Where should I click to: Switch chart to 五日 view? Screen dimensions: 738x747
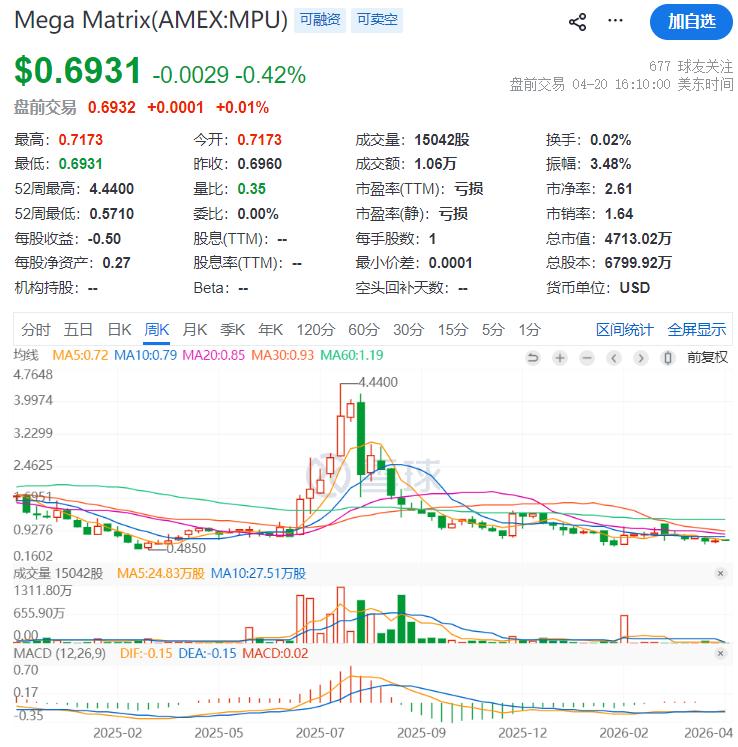[78, 330]
